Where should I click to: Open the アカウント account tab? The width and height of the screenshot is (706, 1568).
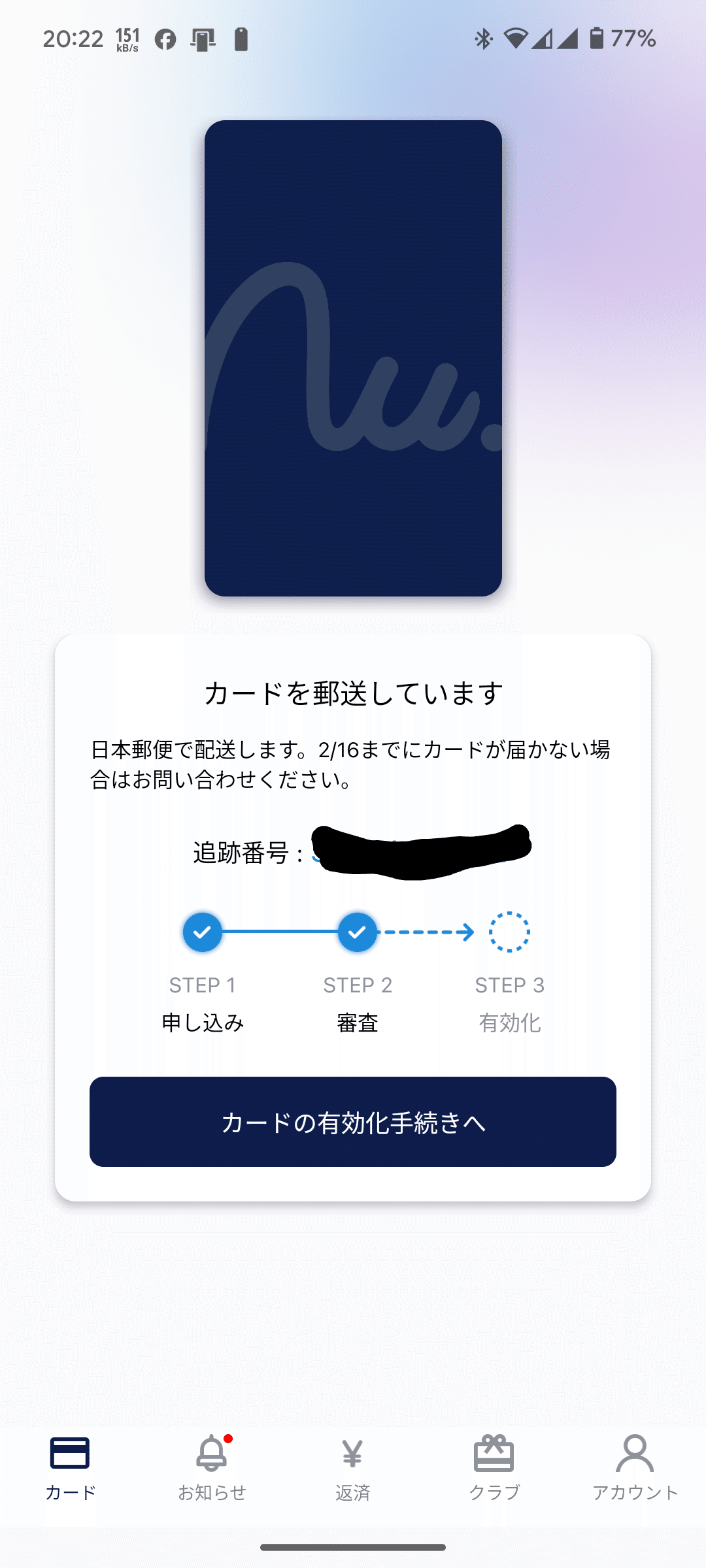[x=635, y=1467]
